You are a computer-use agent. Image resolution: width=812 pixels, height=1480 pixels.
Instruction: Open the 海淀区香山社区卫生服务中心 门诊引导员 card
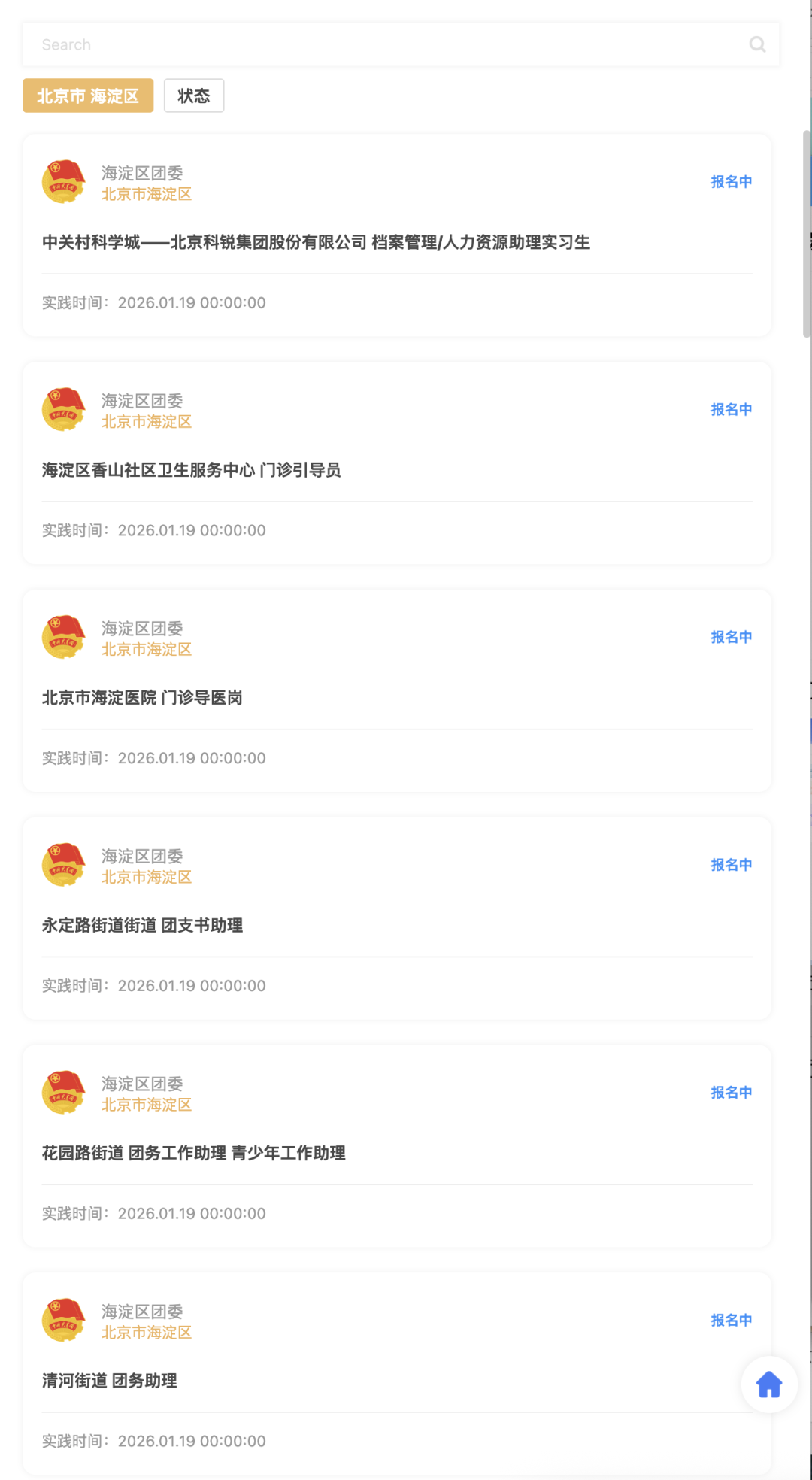click(x=192, y=470)
